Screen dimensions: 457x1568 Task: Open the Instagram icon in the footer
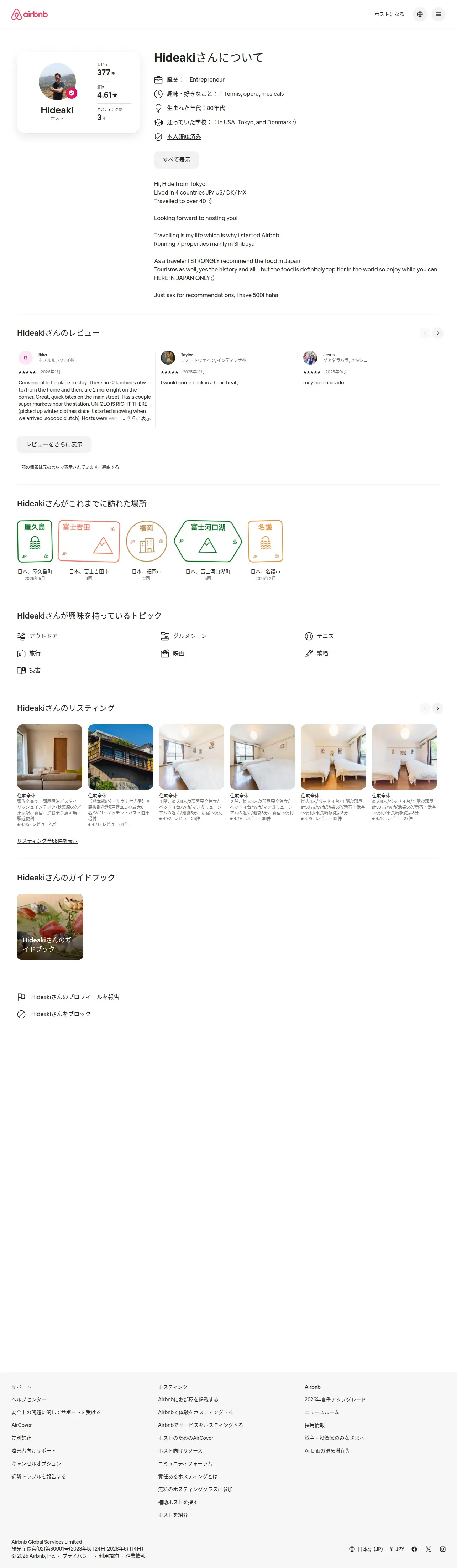pyautogui.click(x=442, y=1549)
